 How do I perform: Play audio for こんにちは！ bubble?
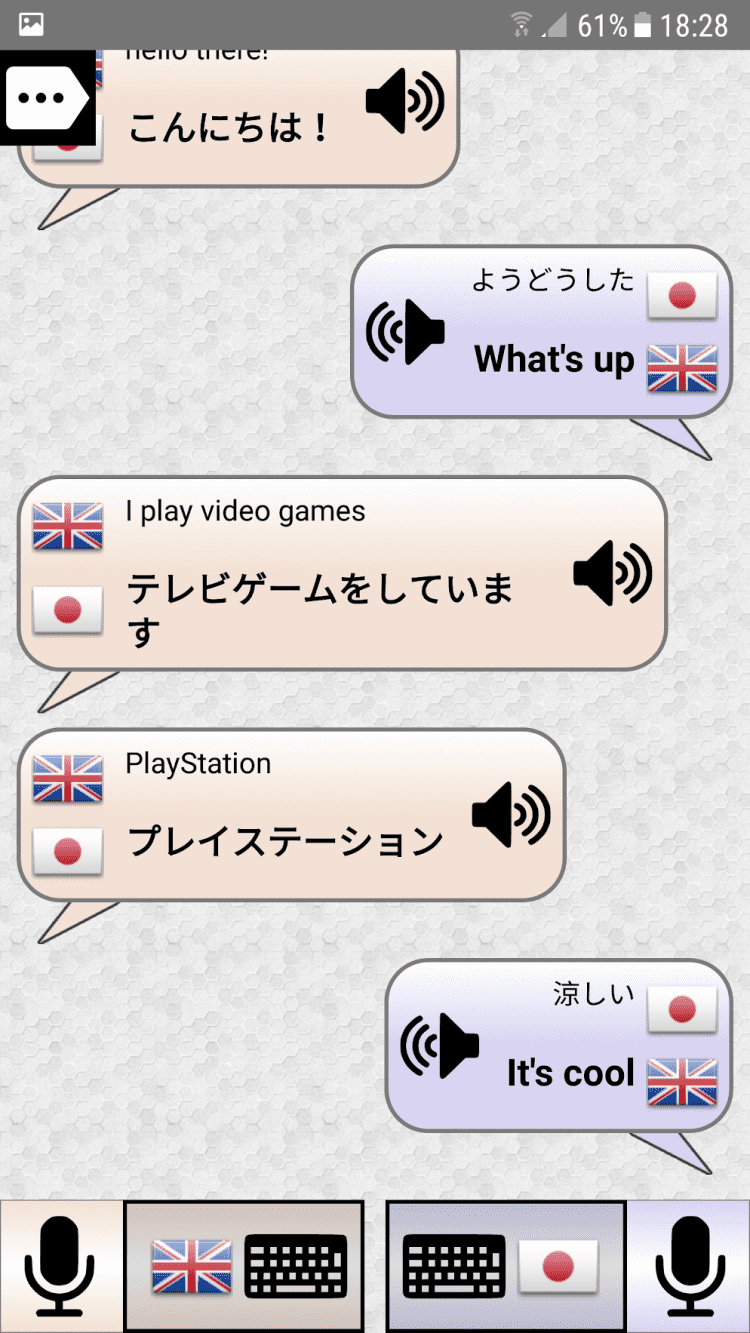click(404, 101)
